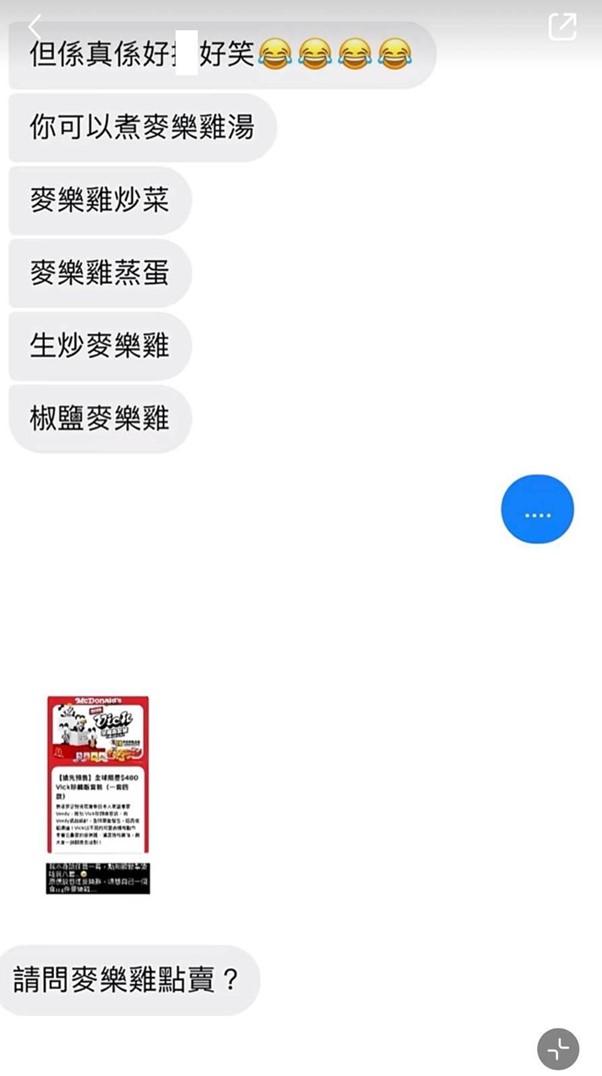This screenshot has width=602, height=1076.
Task: Open the share icon at top right
Action: 563,27
